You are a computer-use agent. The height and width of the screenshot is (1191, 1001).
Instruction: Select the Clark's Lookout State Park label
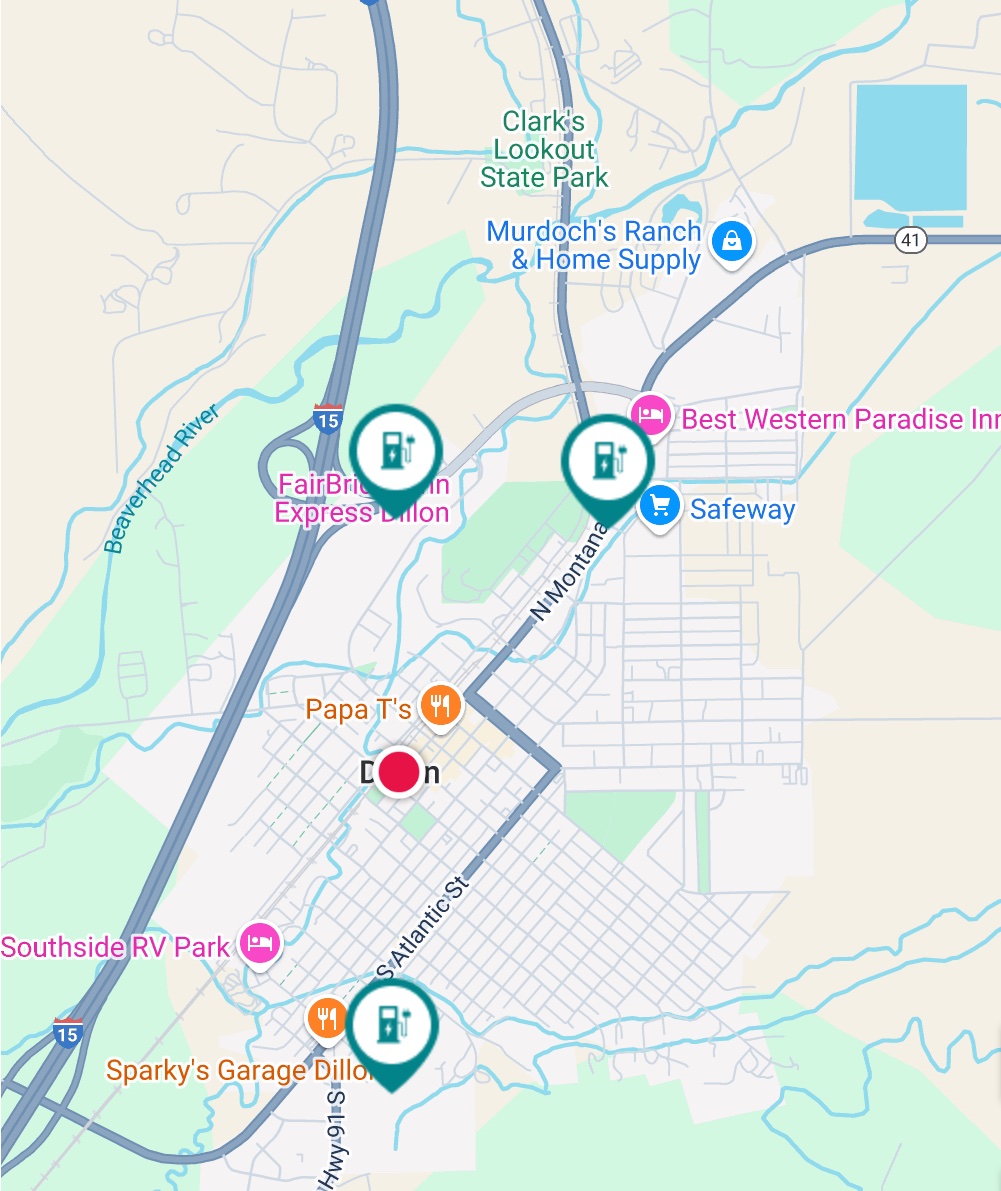[x=544, y=150]
